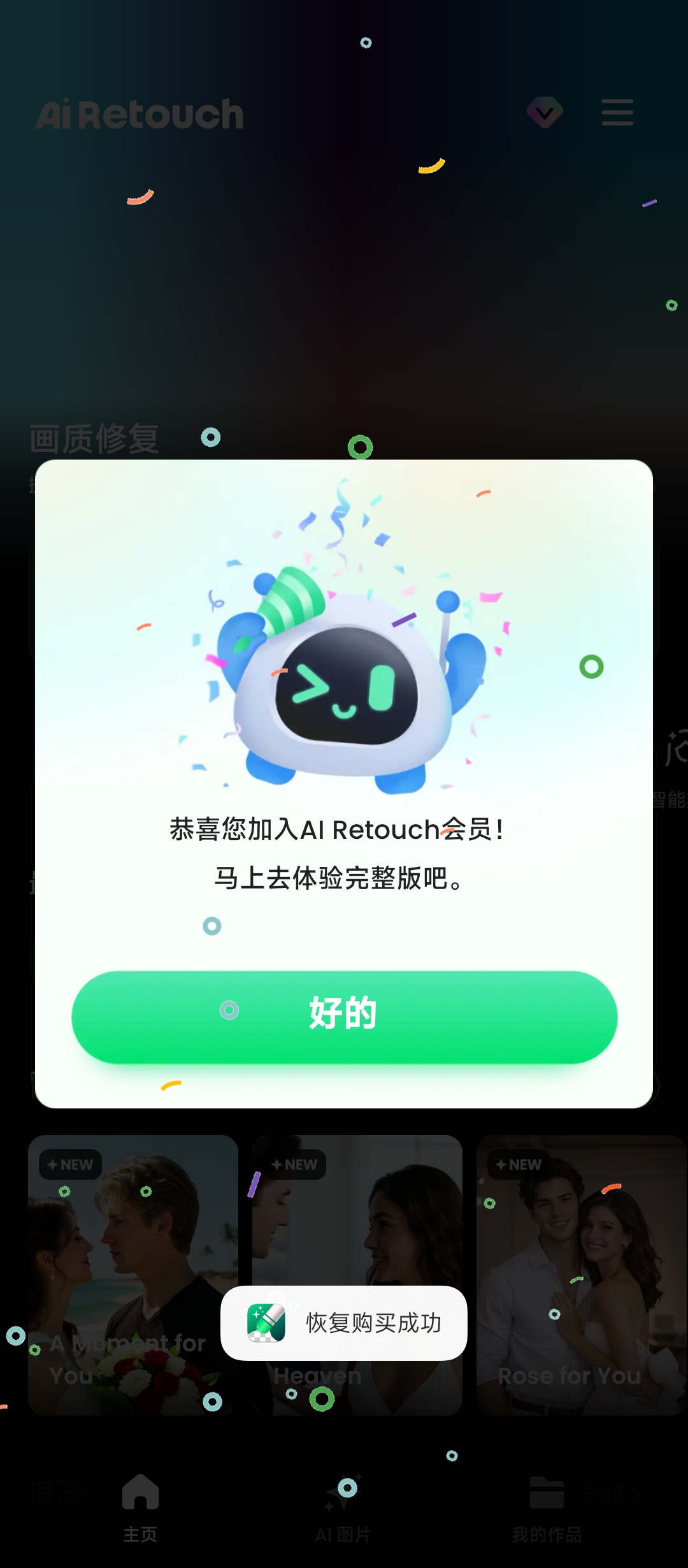Open 画质修复 feature behind dialog
Image resolution: width=688 pixels, height=1568 pixels.
click(94, 439)
